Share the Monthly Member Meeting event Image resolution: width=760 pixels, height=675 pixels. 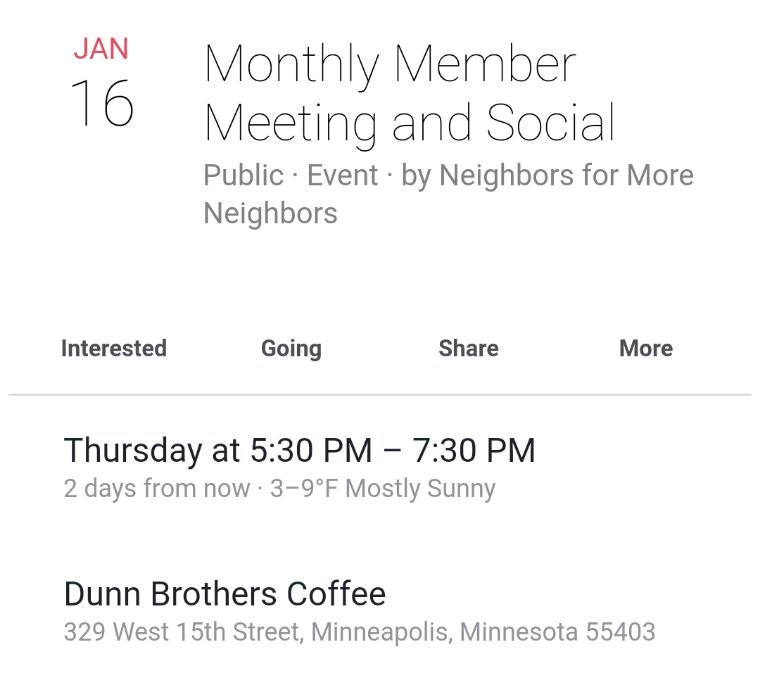pyautogui.click(x=468, y=348)
